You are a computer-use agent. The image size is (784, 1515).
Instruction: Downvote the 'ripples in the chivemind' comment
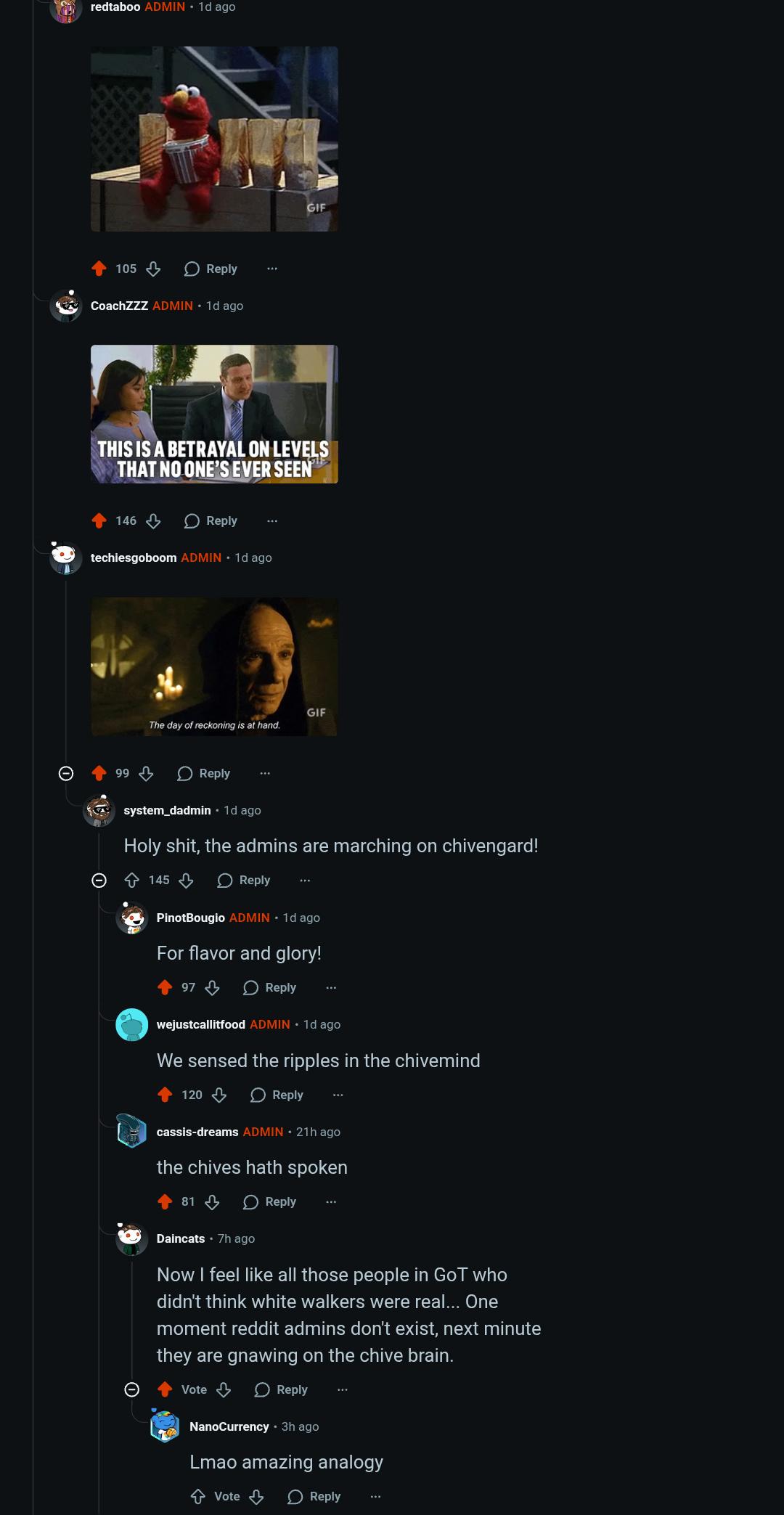pyautogui.click(x=219, y=1095)
